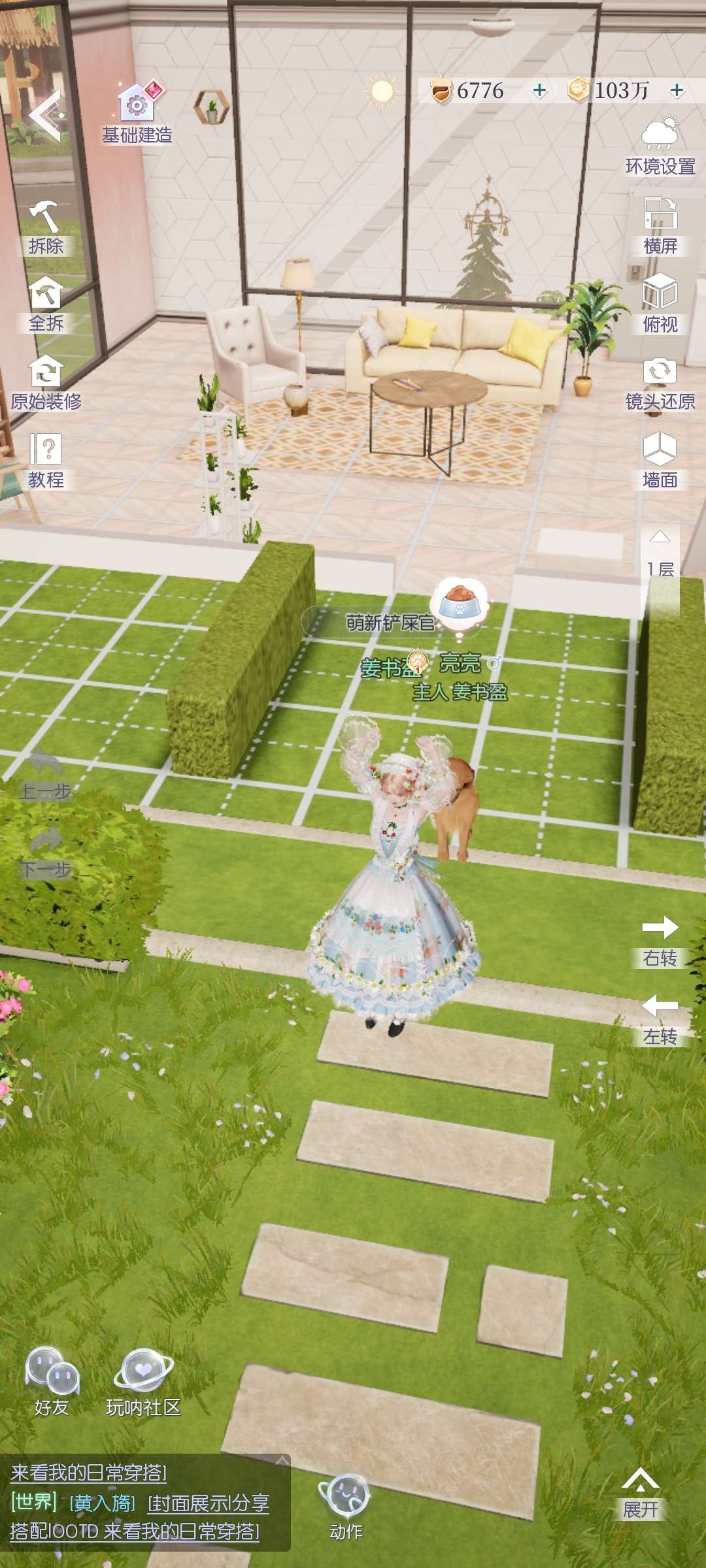Select the 拆除 (demolish) tool
The image size is (706, 1568).
point(46,225)
